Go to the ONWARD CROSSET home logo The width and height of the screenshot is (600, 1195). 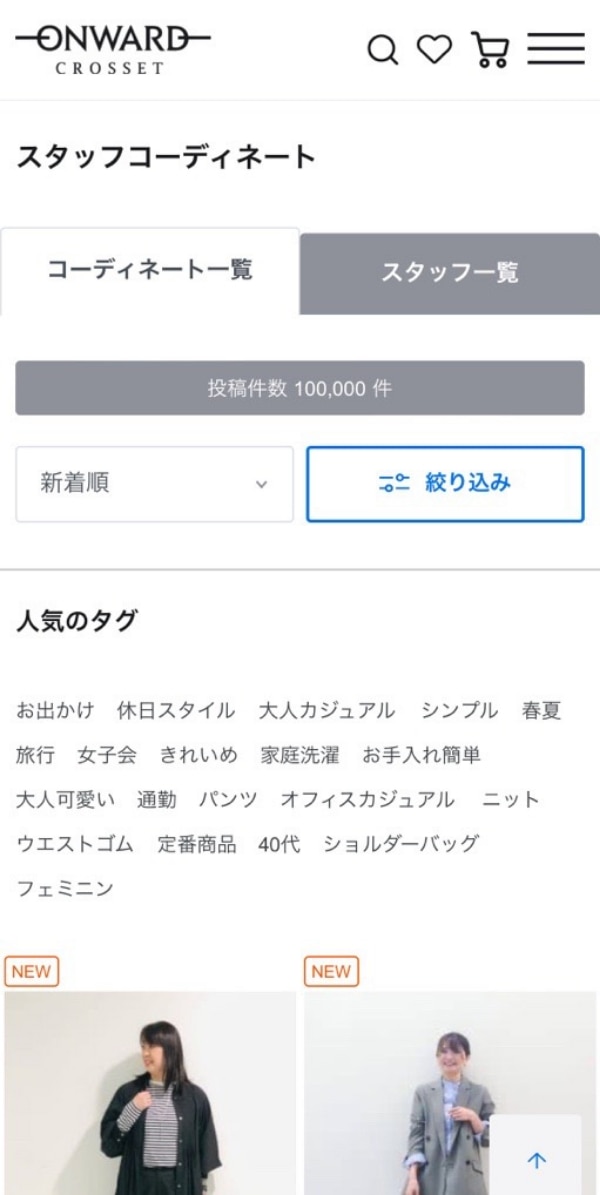(x=112, y=50)
